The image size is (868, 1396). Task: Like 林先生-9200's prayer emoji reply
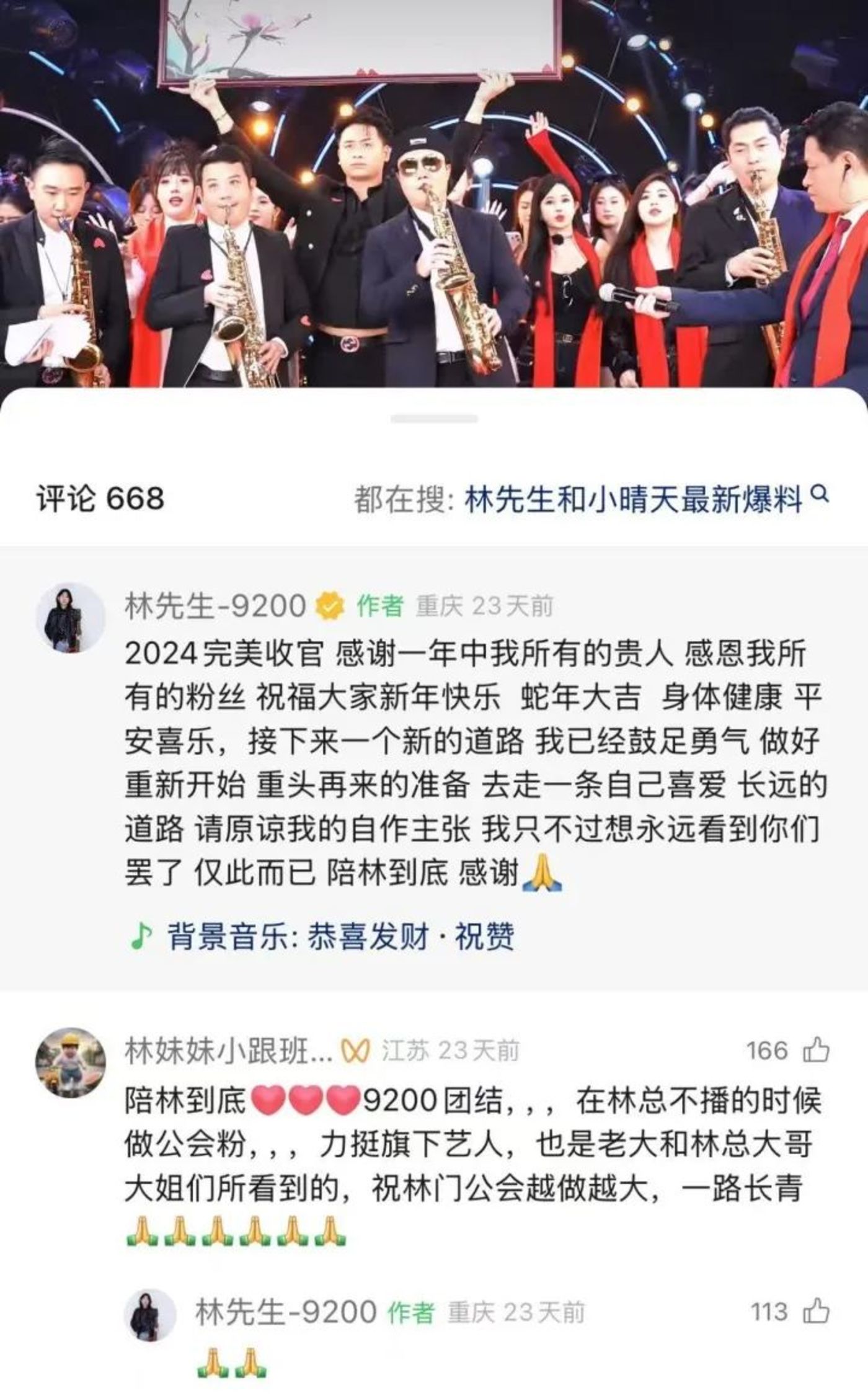816,1312
